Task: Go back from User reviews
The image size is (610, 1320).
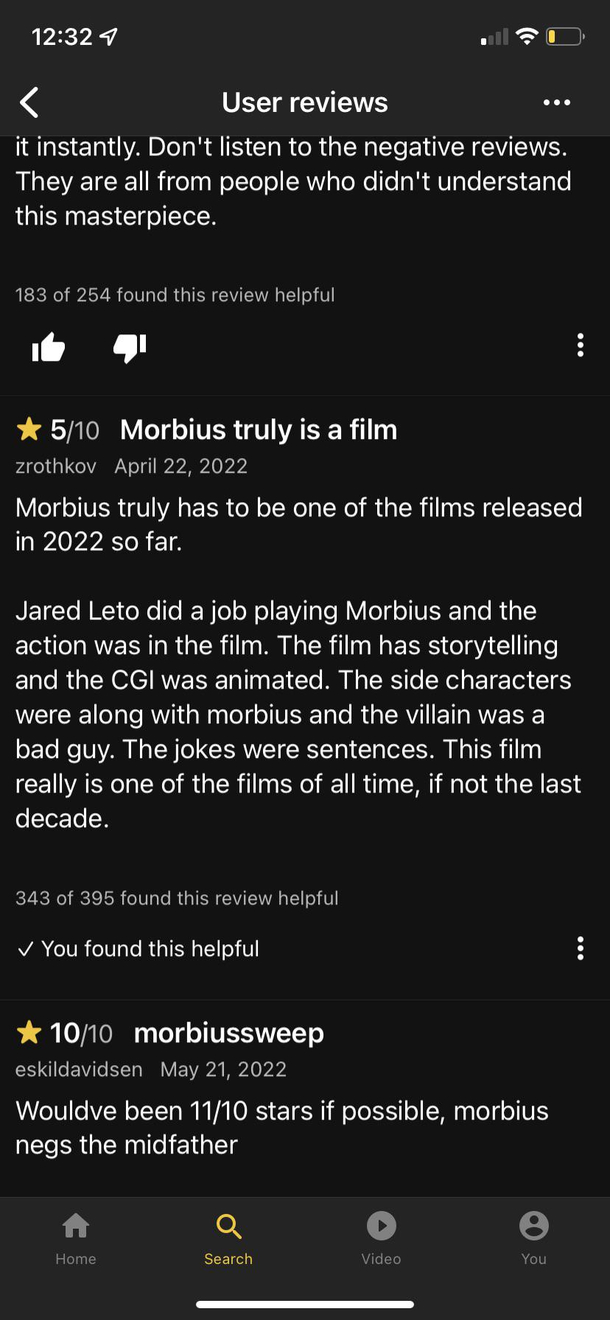Action: coord(30,102)
